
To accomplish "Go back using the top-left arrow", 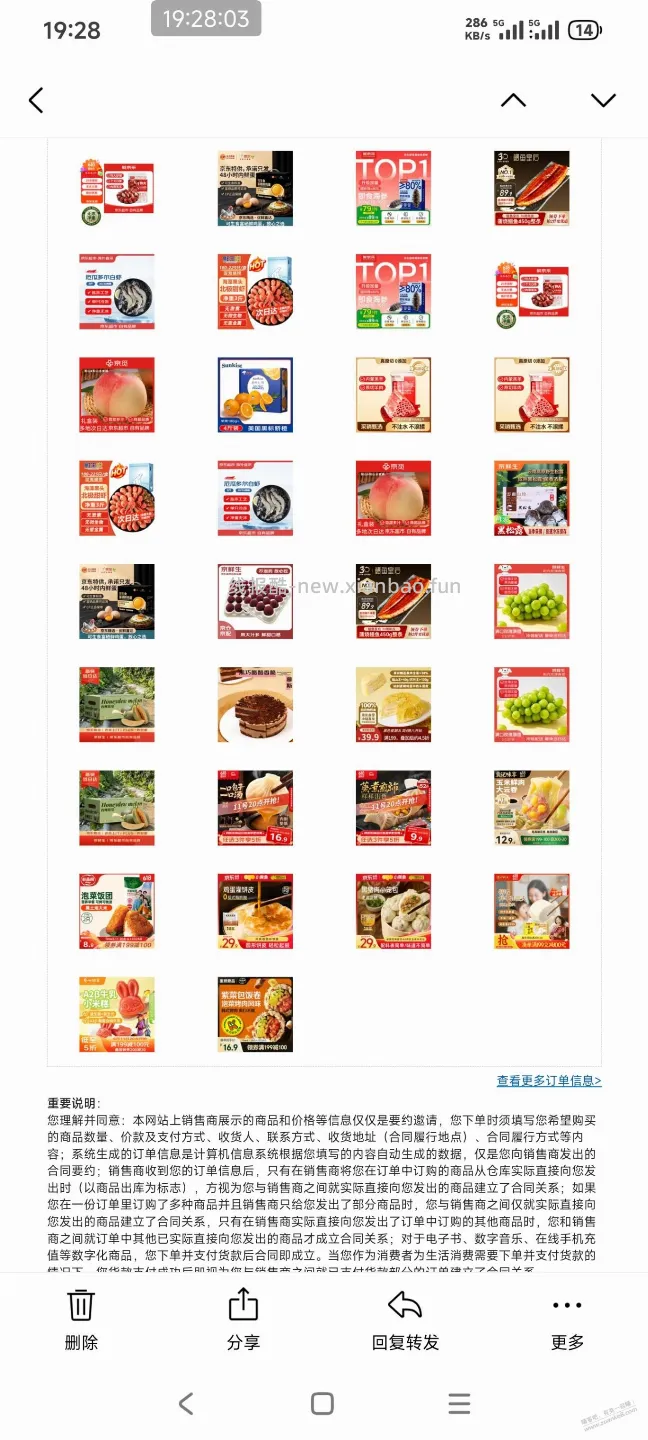I will [37, 100].
